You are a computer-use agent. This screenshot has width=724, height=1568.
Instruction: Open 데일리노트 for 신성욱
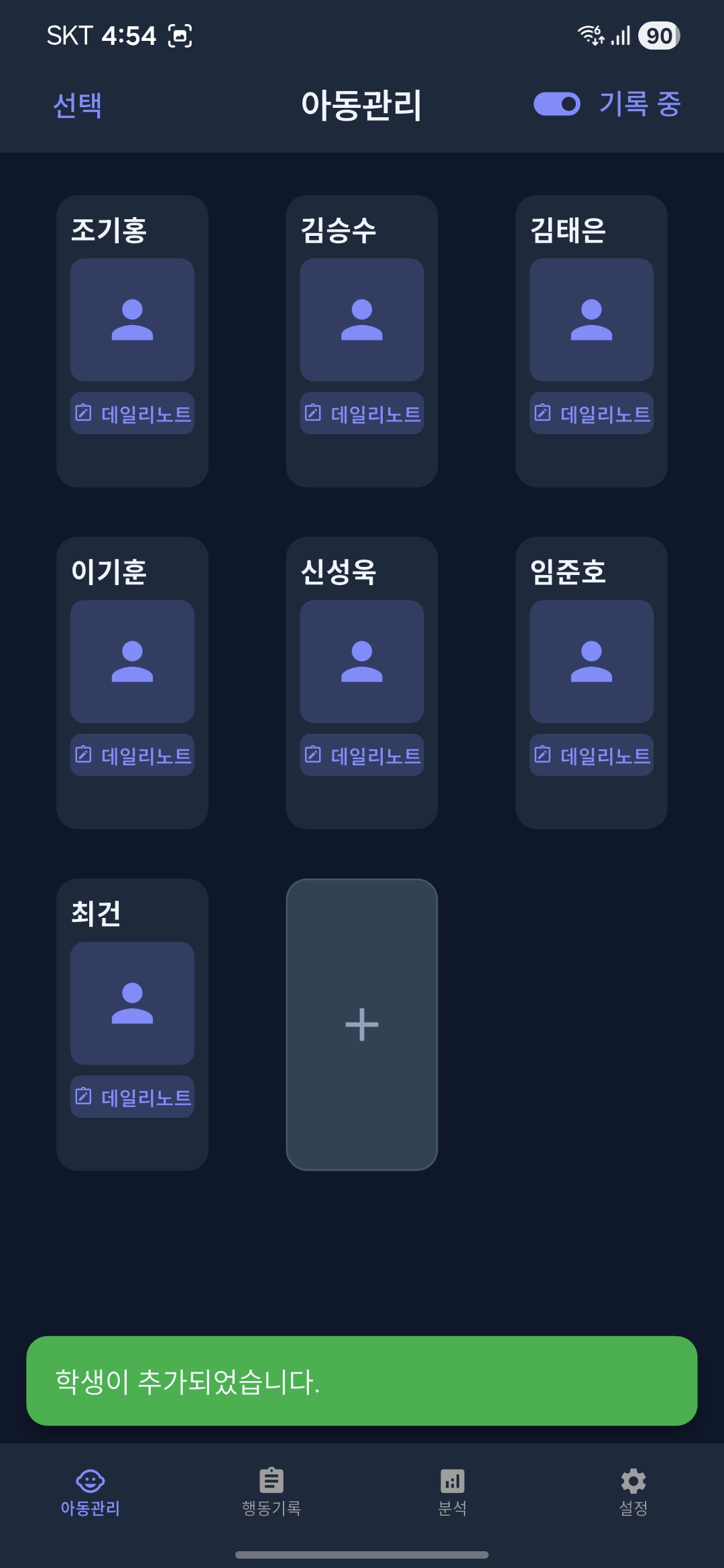[x=361, y=755]
